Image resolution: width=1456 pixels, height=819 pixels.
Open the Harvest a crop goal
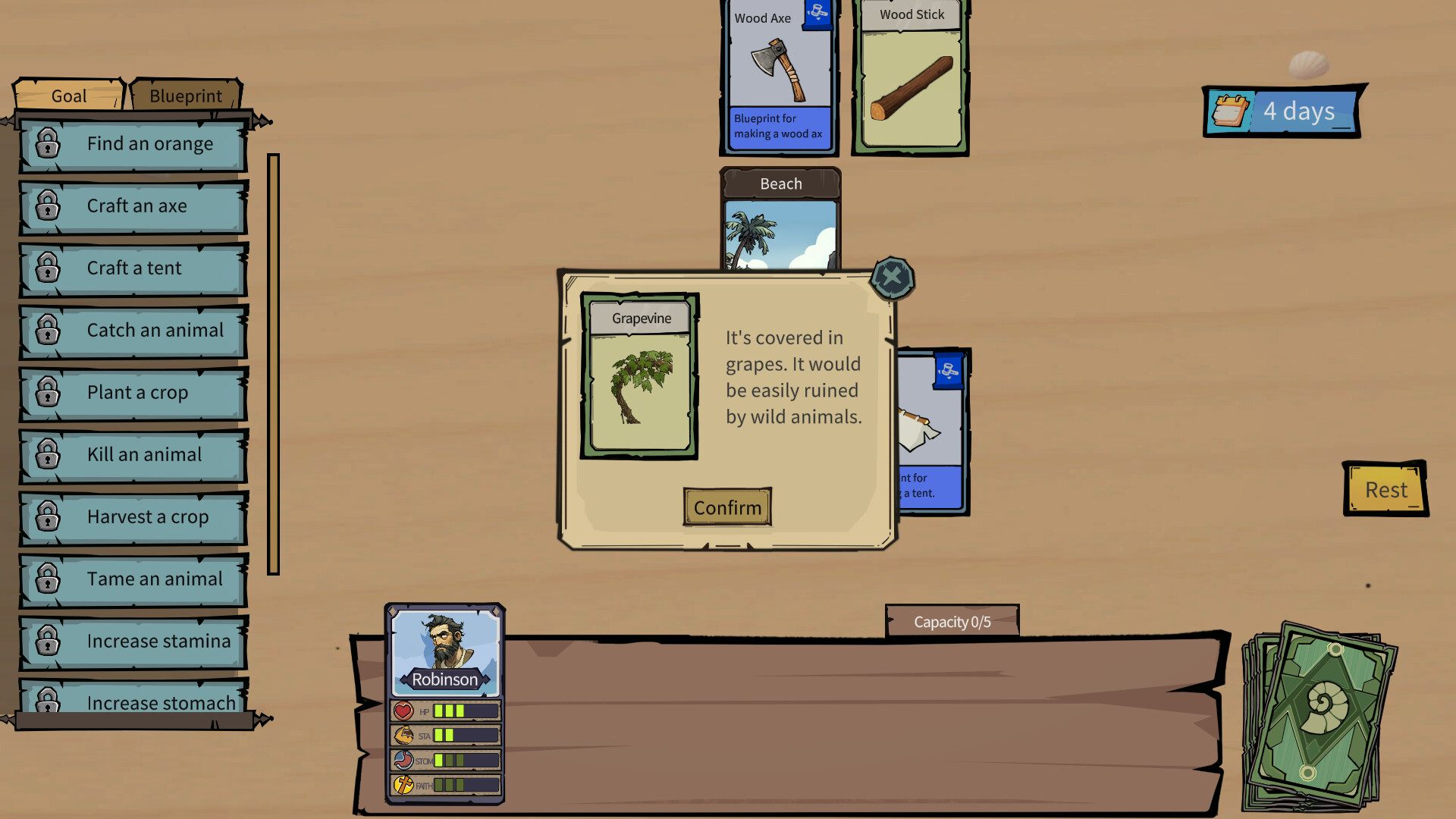point(134,517)
